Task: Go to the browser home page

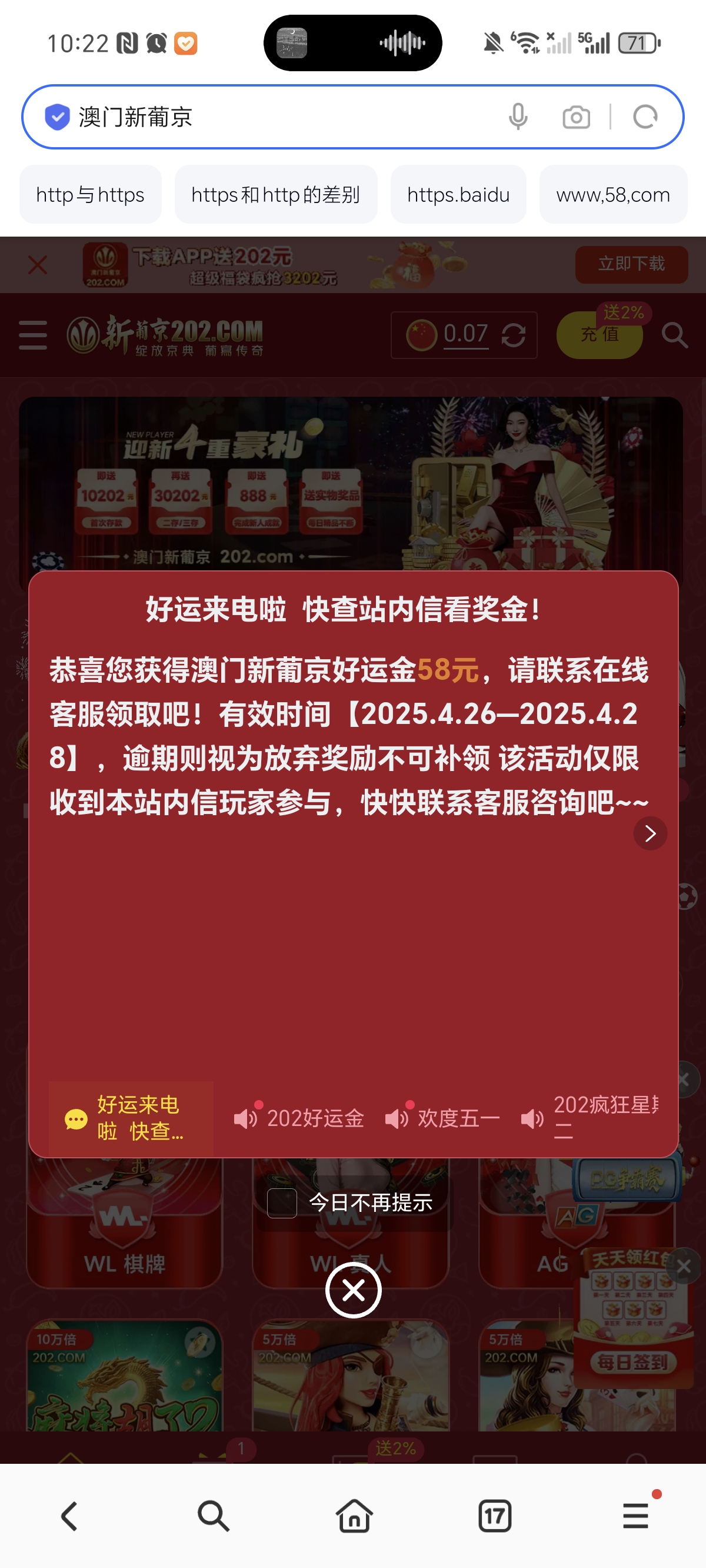Action: pos(354,1516)
